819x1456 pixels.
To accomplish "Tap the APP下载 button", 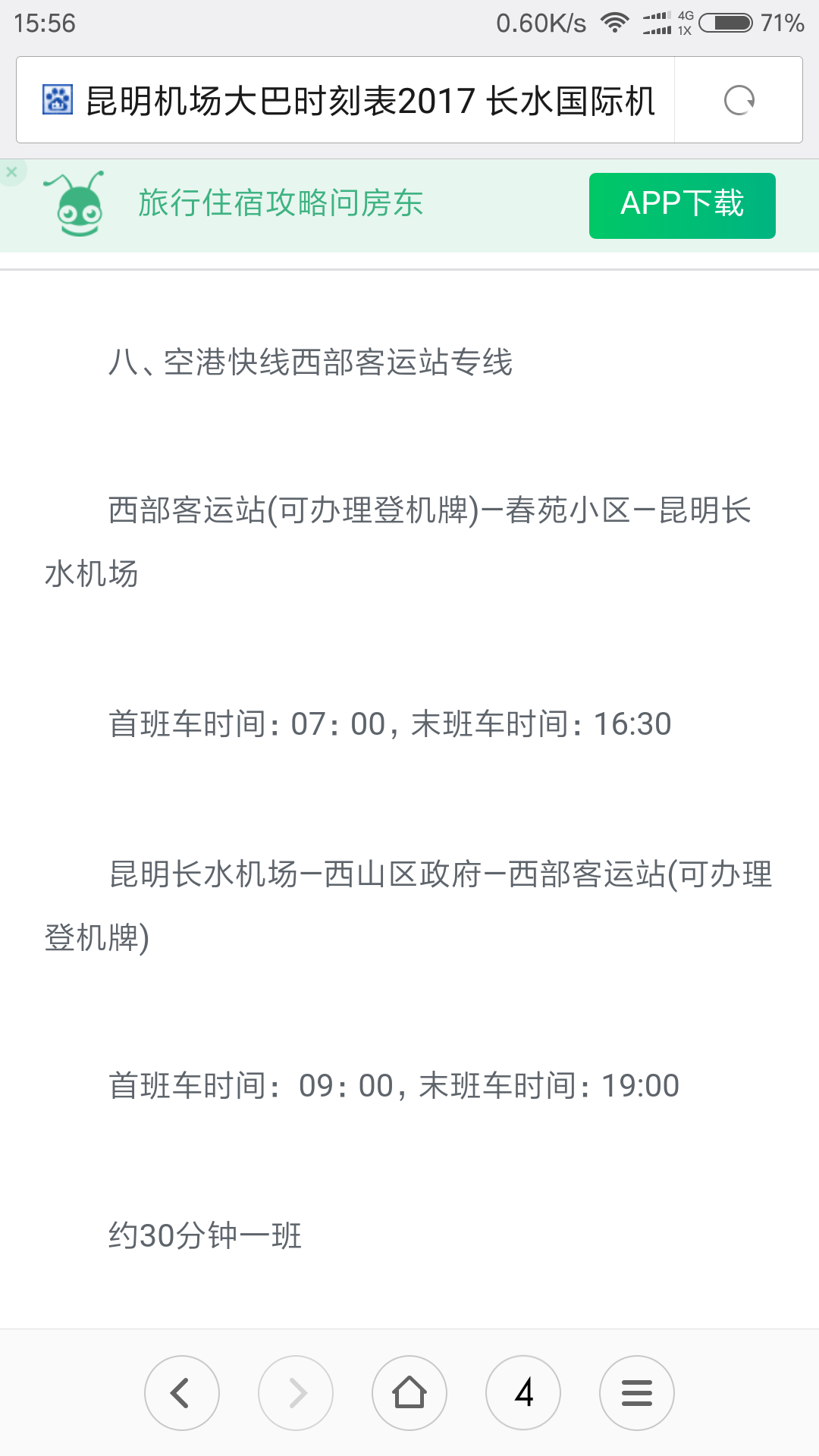I will pos(682,206).
